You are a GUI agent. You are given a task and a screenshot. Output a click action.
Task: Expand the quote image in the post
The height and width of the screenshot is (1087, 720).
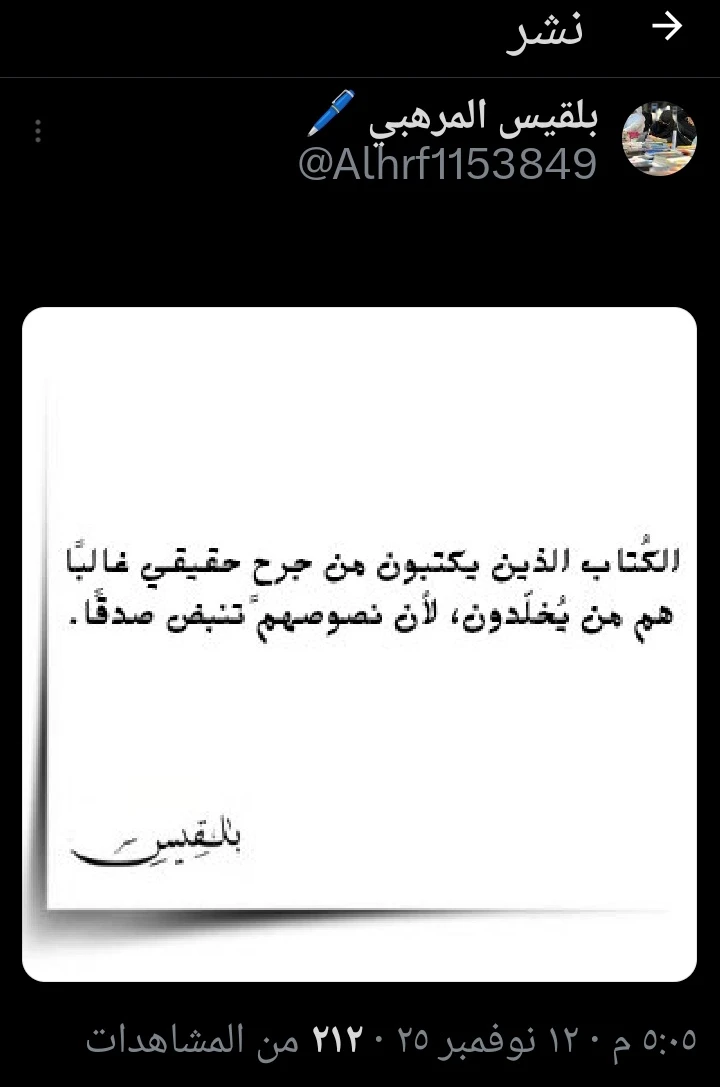359,643
